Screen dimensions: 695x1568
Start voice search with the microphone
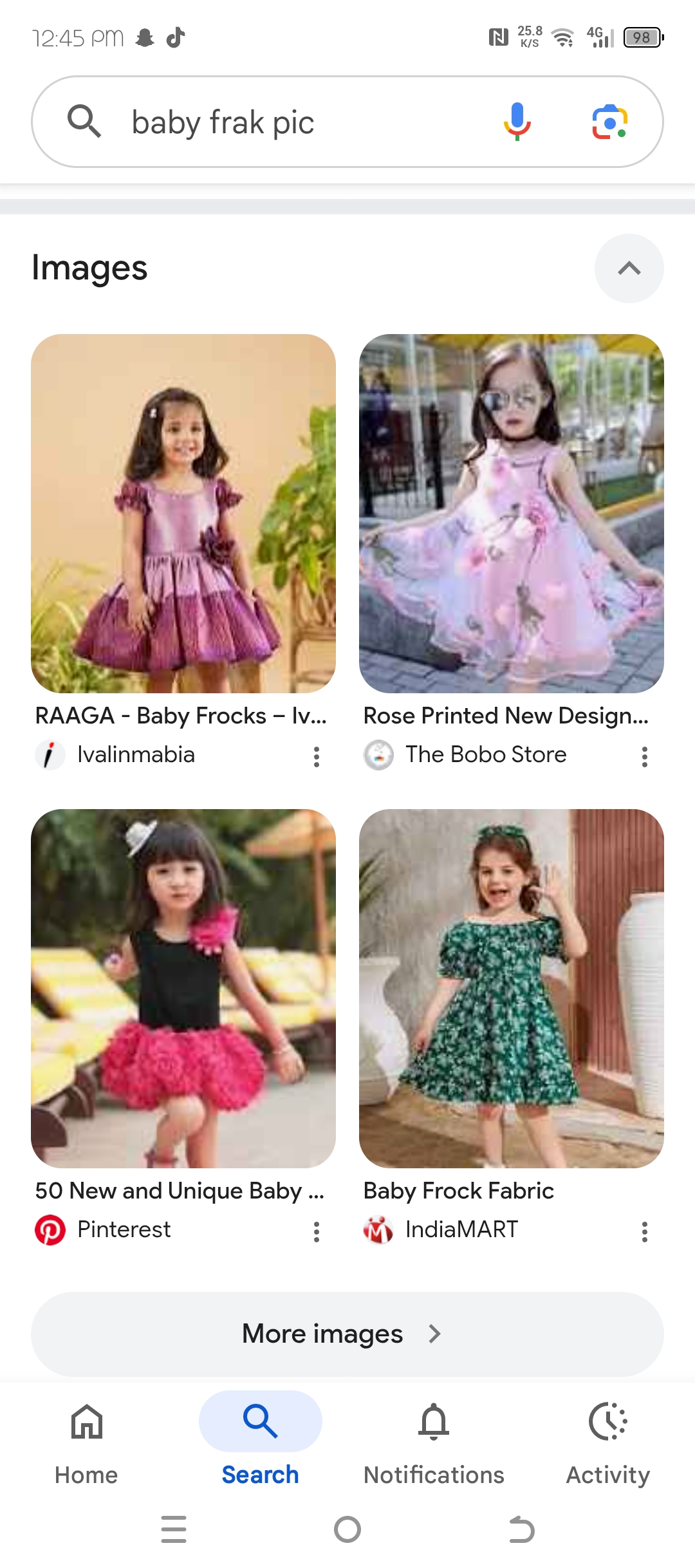(517, 122)
